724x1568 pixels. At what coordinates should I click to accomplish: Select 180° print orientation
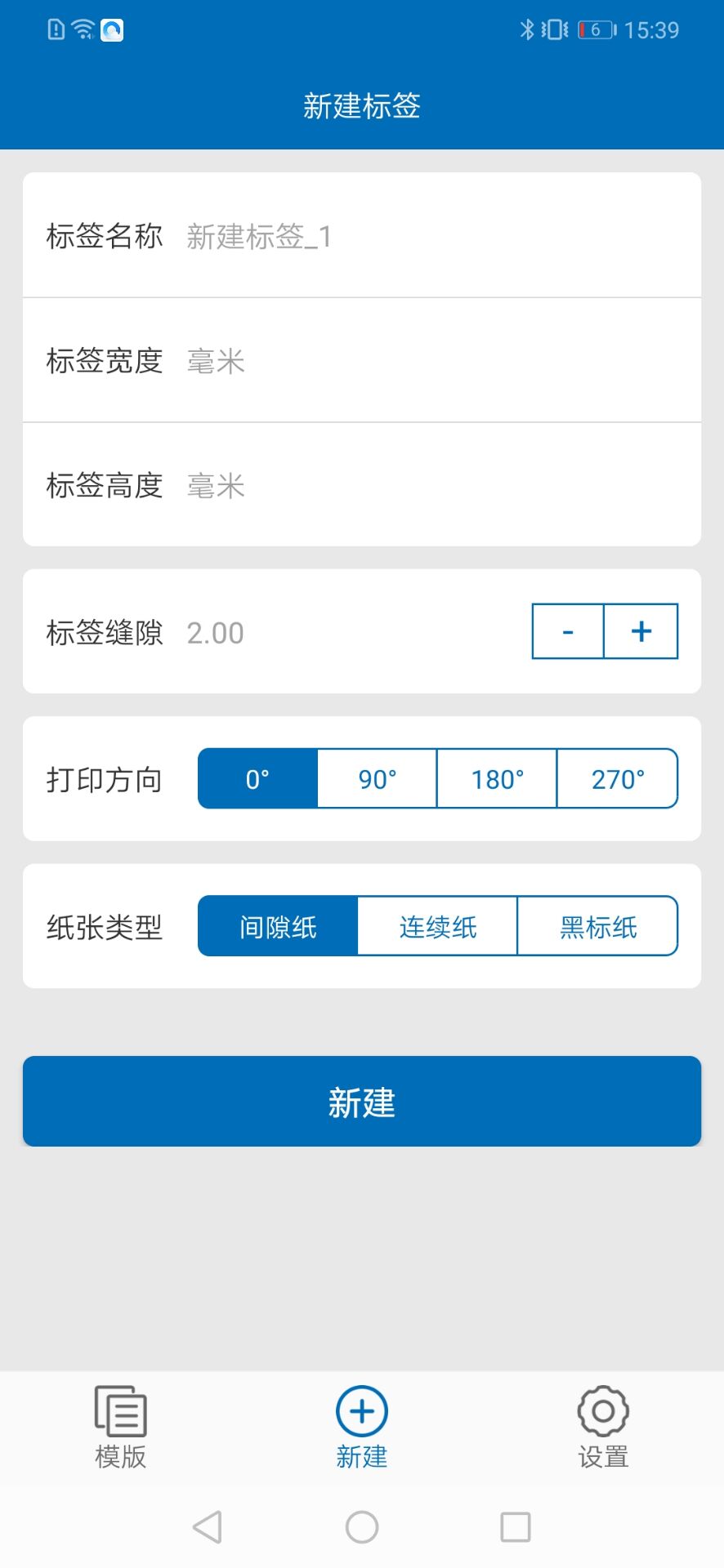point(497,778)
